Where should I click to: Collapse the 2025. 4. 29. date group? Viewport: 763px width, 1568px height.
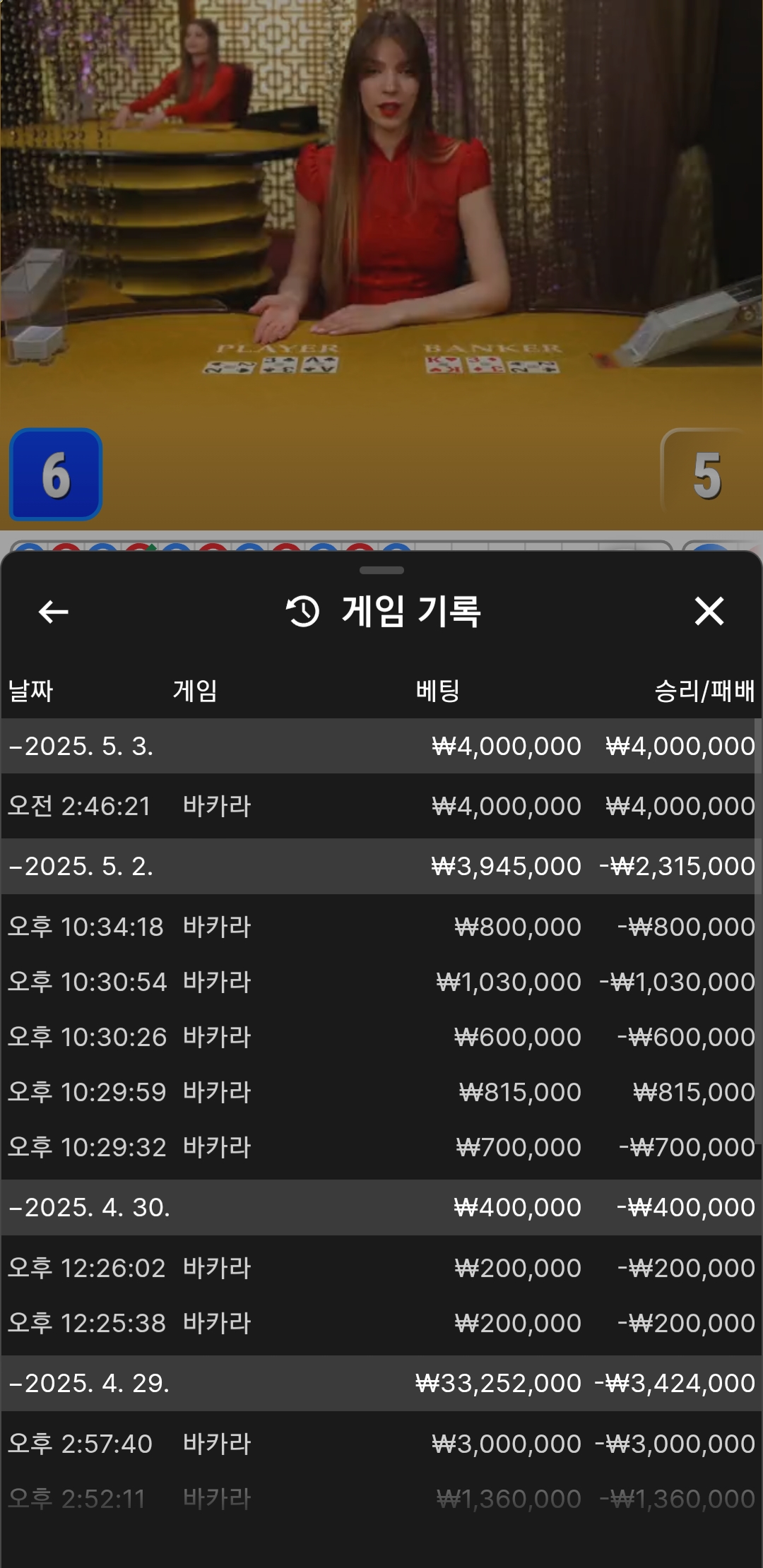point(381,1383)
